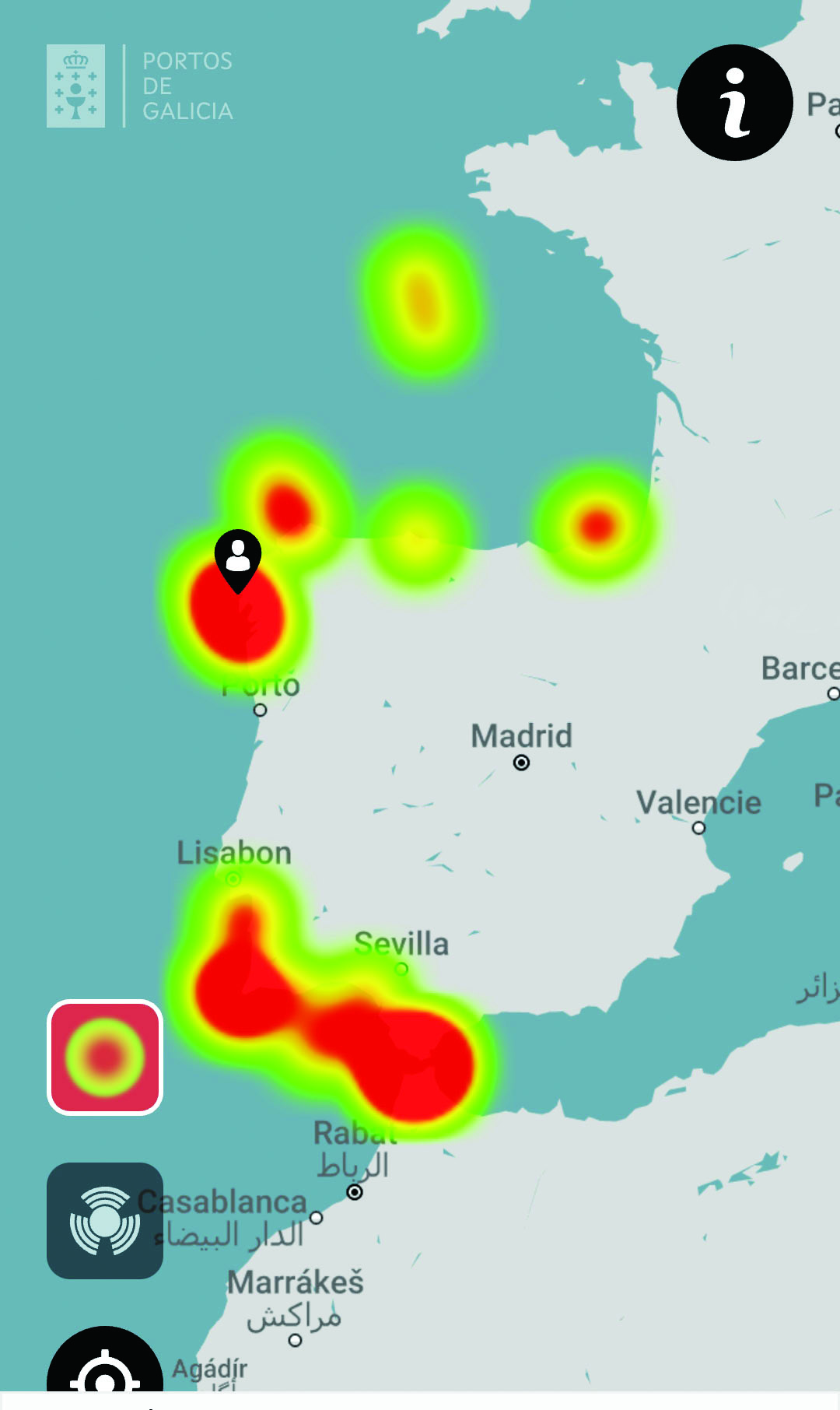840x1410 pixels.
Task: Center map on my location
Action: pos(105,1359)
